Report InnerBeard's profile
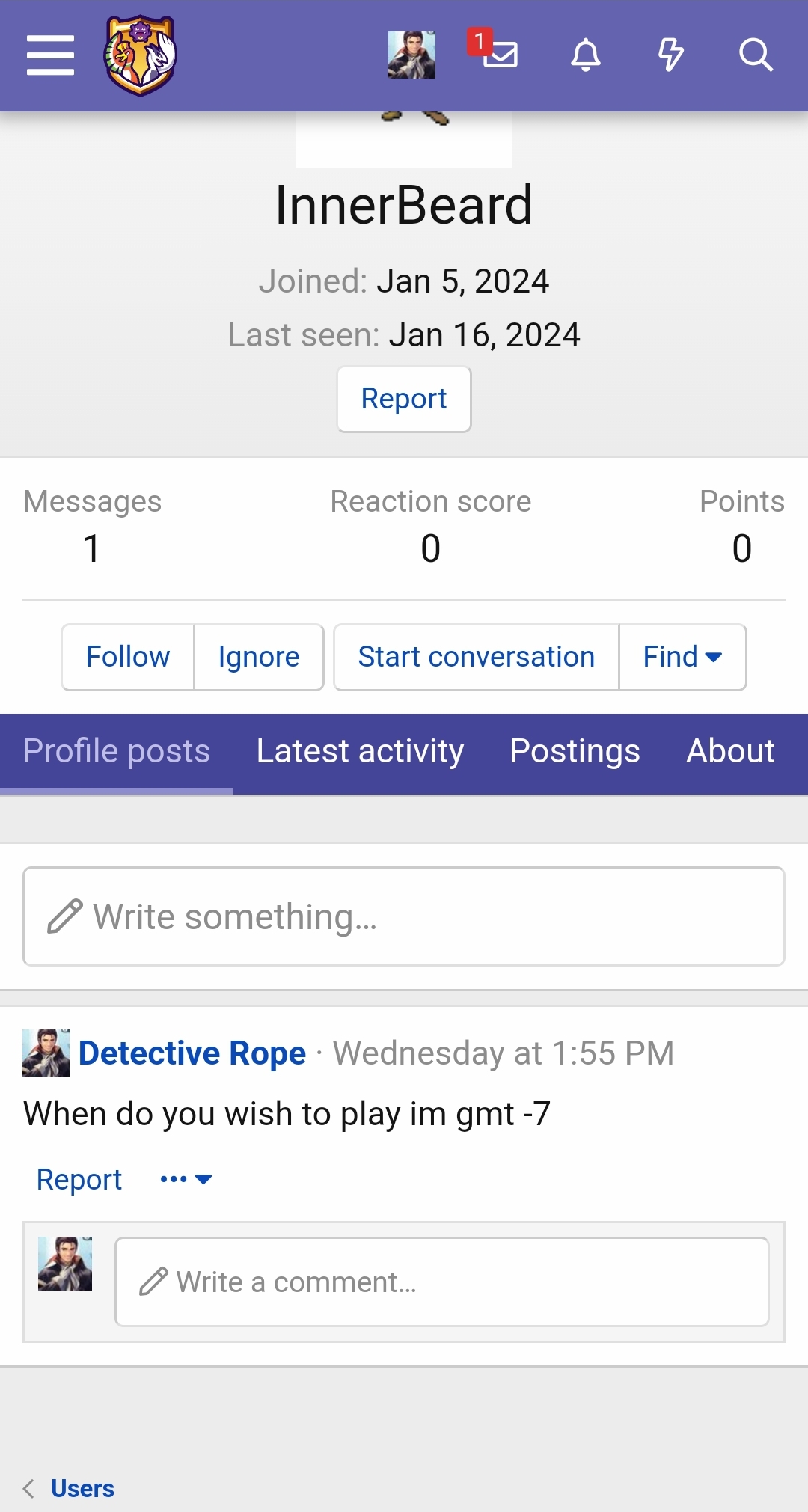This screenshot has width=808, height=1512. click(x=404, y=399)
